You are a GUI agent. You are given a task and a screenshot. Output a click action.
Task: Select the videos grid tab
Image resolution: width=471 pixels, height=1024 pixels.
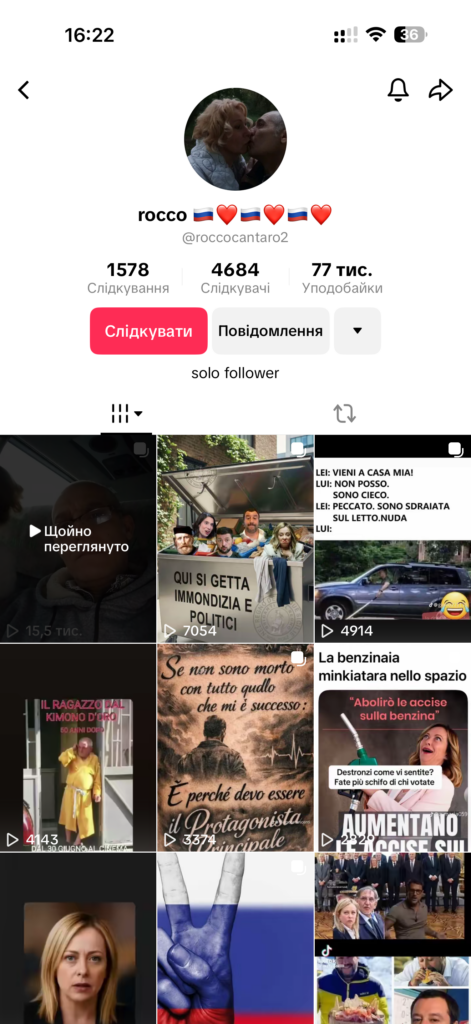[x=127, y=413]
